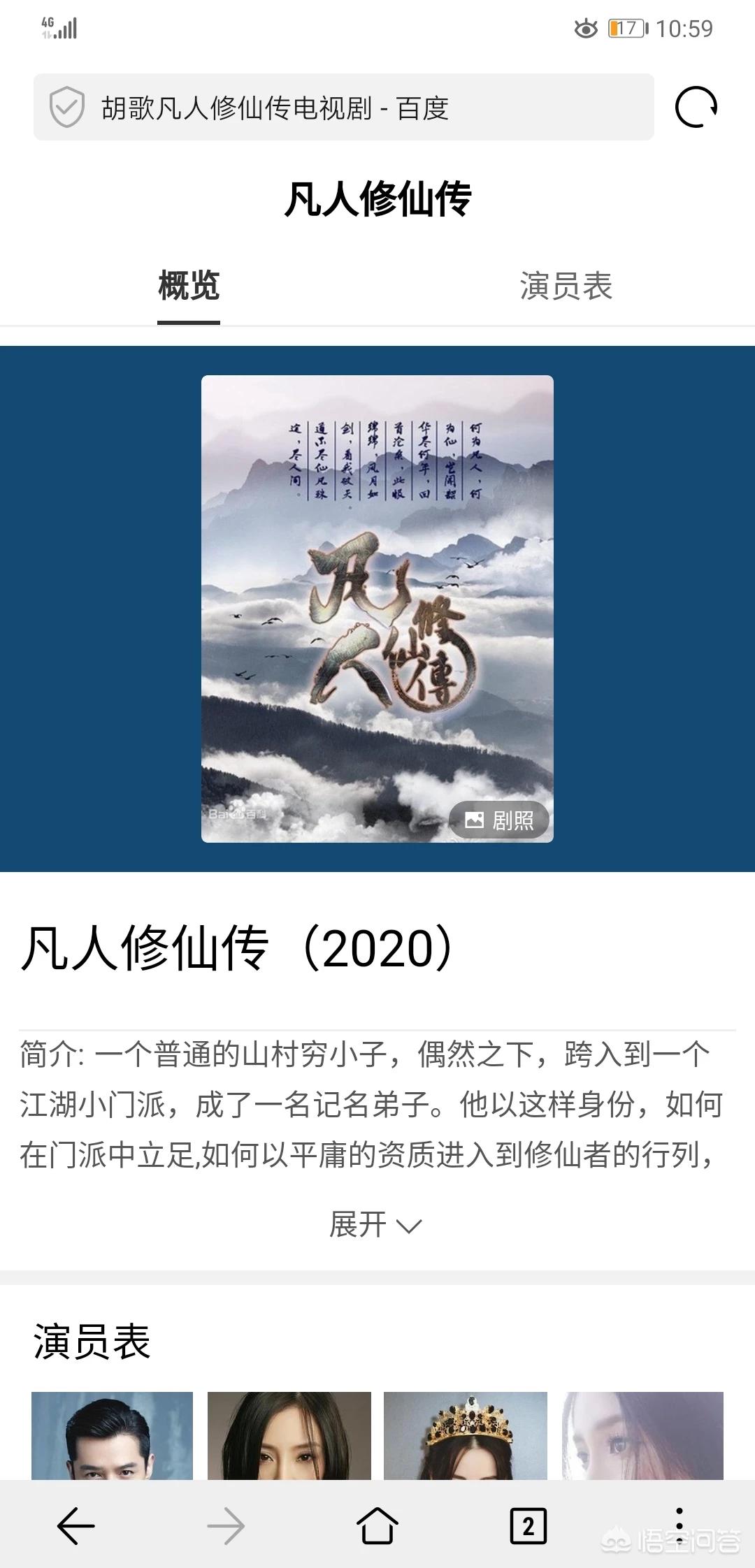
Task: Switch to the 演员表 tab
Action: (566, 286)
